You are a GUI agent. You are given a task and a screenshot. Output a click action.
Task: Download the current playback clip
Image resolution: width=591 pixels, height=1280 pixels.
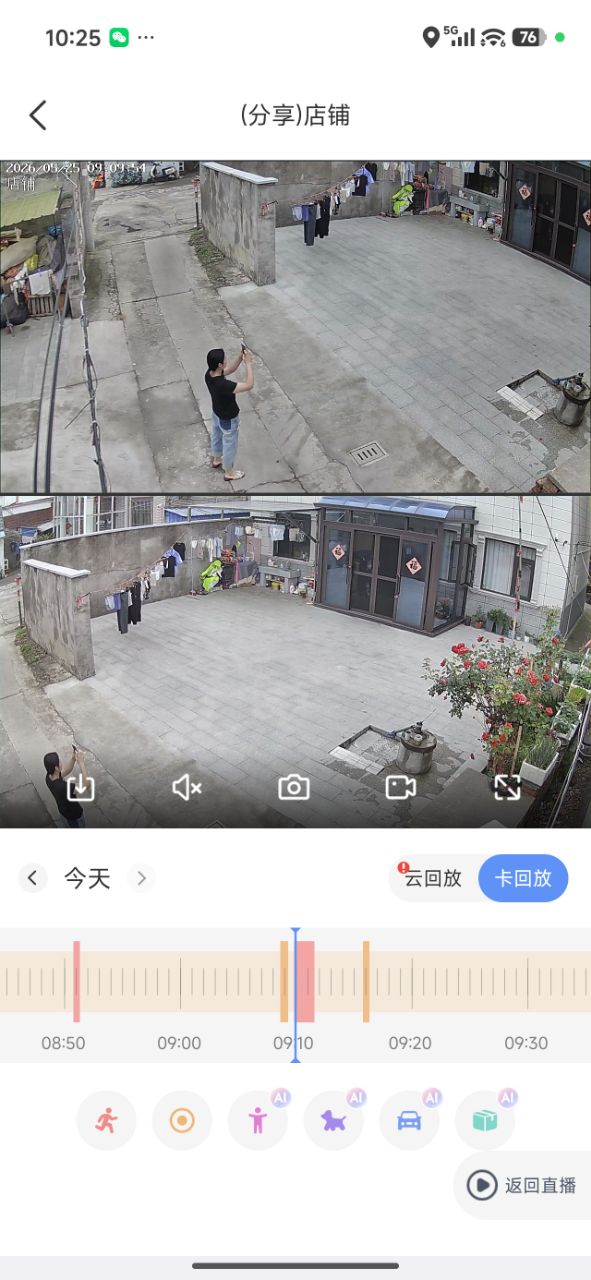tap(81, 787)
